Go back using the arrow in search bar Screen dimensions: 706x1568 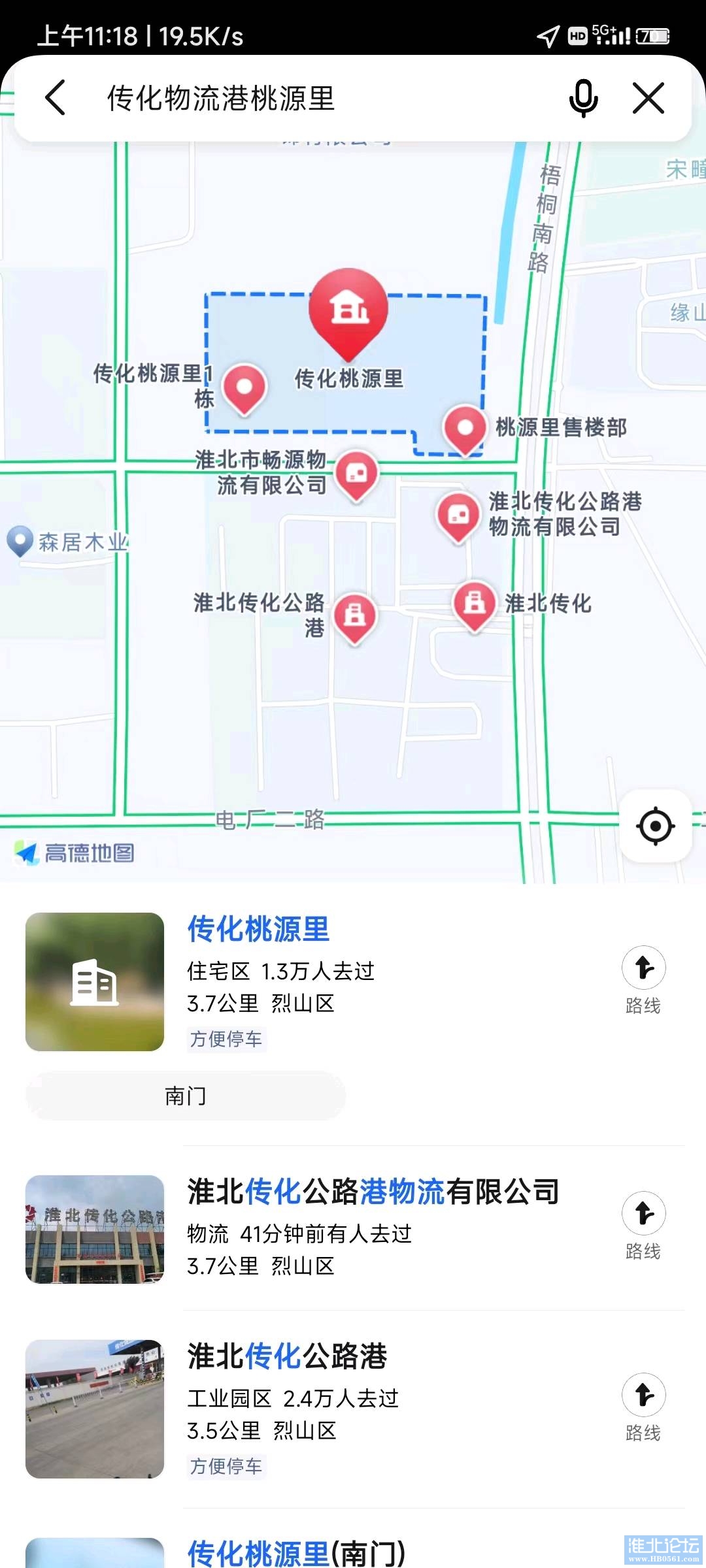(56, 98)
